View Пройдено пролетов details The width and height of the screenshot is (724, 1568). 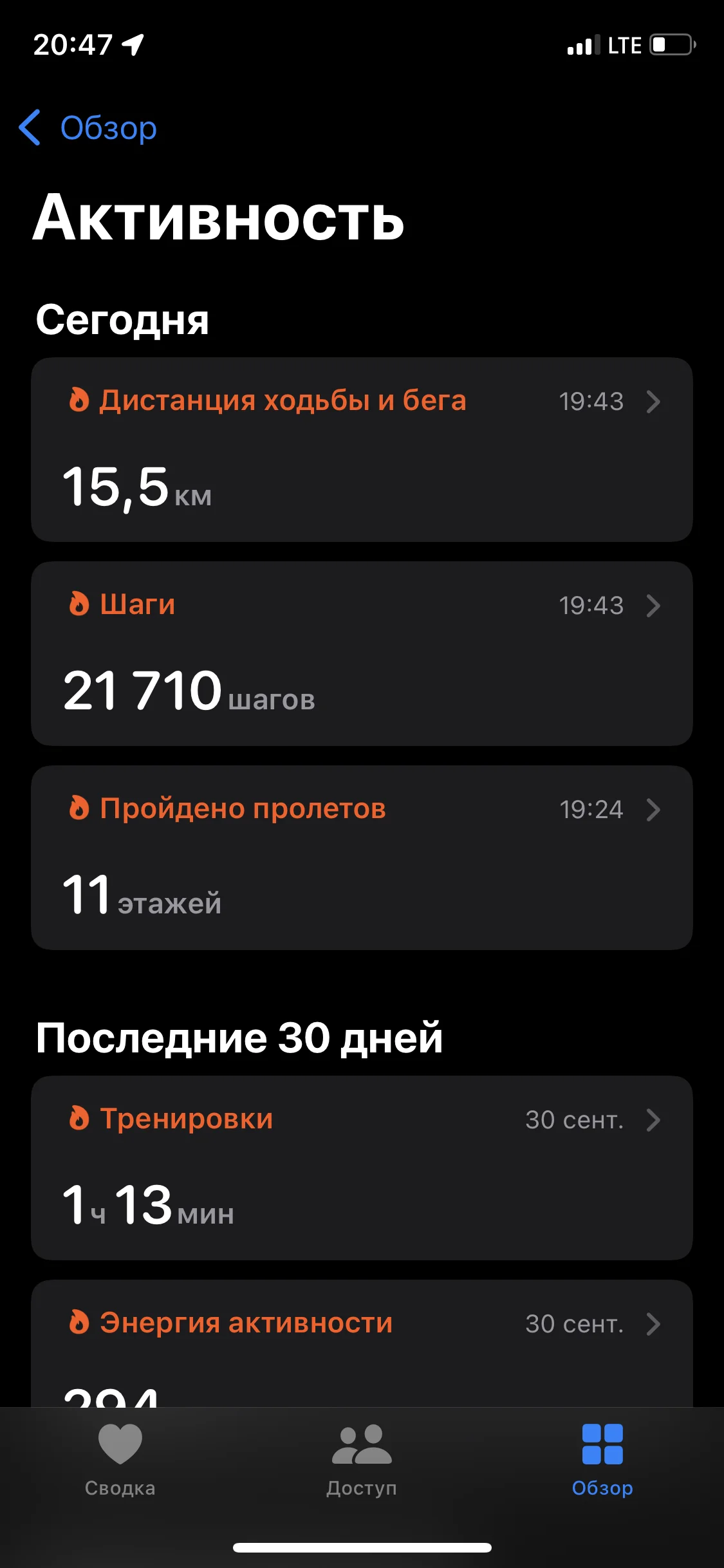(x=362, y=857)
